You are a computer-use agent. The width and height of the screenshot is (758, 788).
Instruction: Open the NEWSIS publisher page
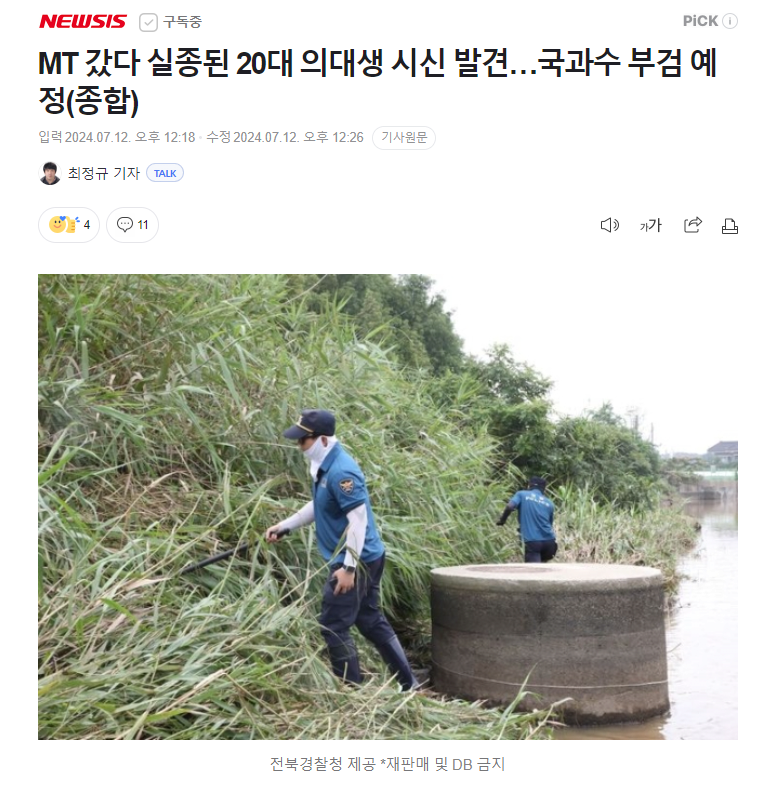pyautogui.click(x=82, y=21)
